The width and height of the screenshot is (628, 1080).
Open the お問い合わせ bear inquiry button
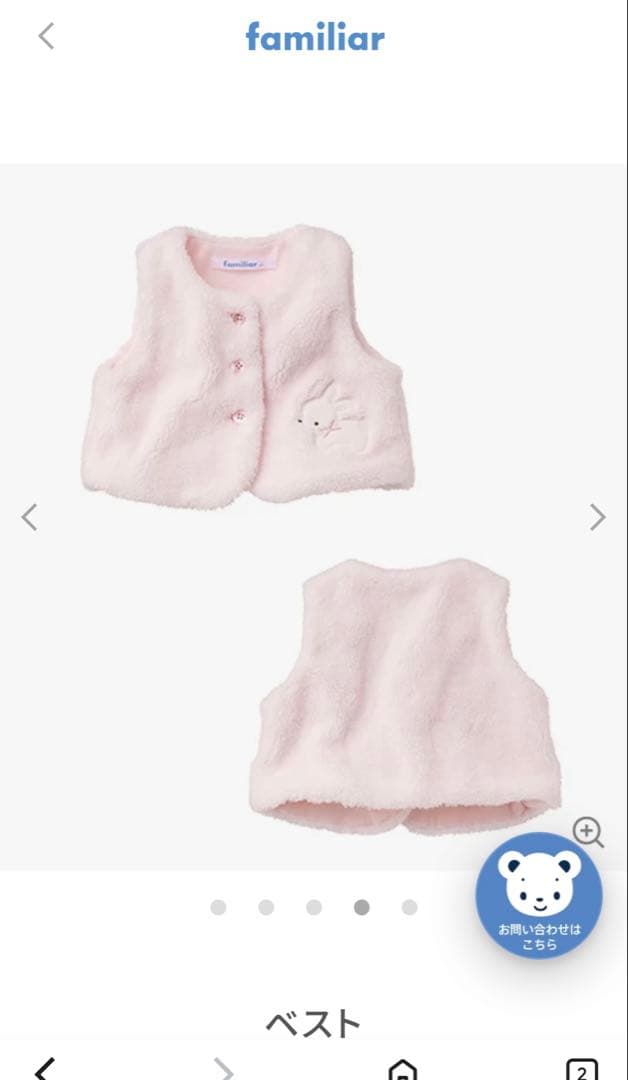pos(539,895)
